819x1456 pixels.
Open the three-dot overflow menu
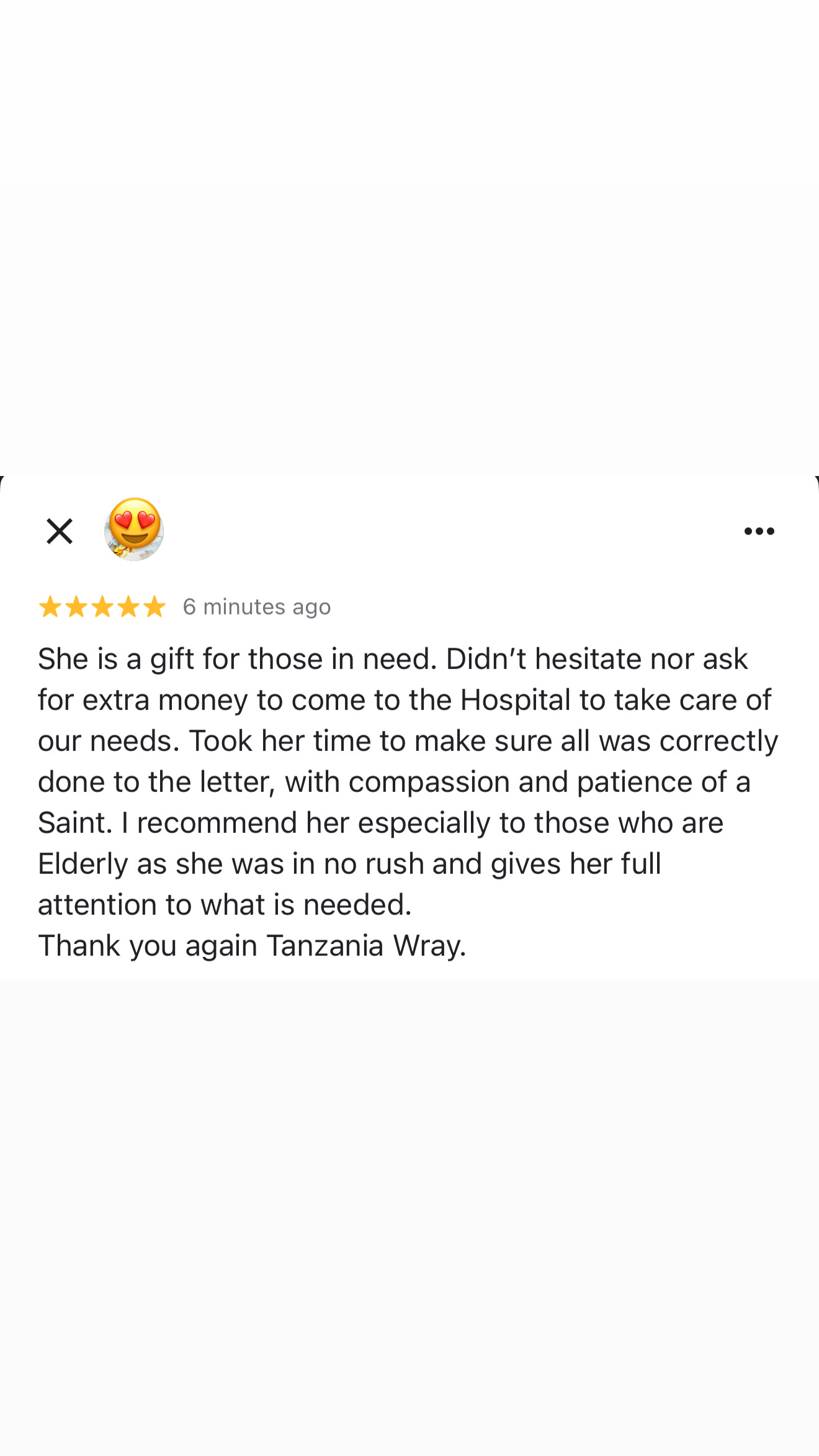tap(759, 531)
